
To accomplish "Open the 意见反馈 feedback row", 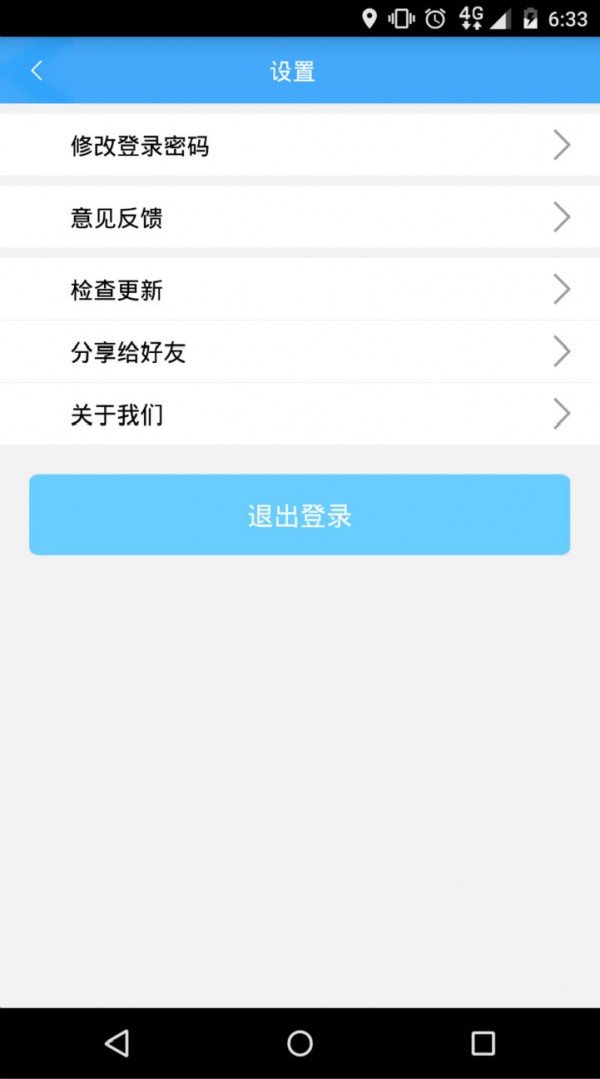I will click(x=300, y=217).
